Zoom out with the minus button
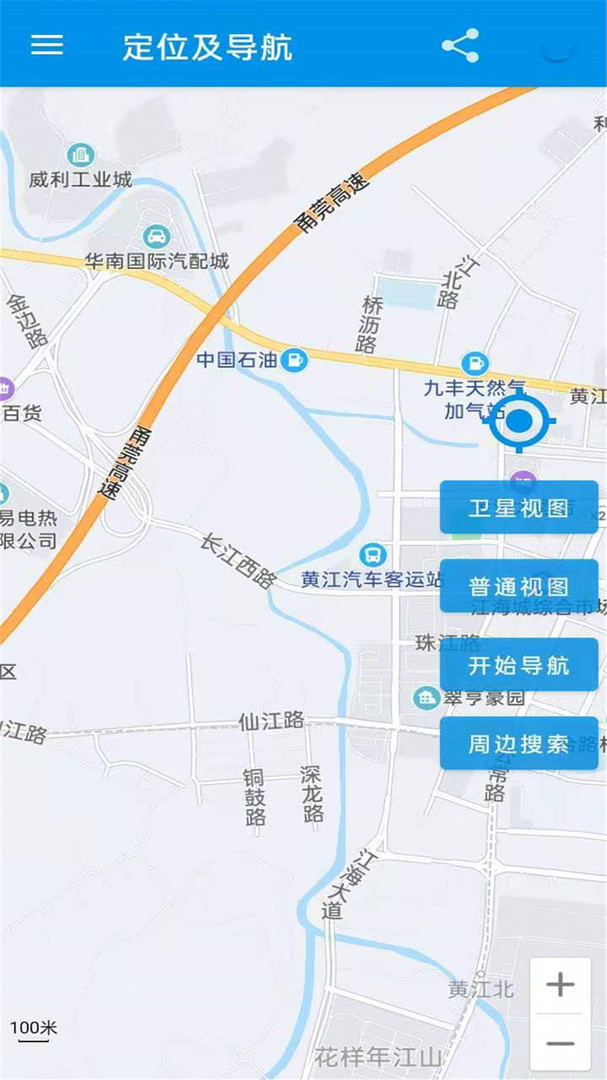 [560, 1043]
